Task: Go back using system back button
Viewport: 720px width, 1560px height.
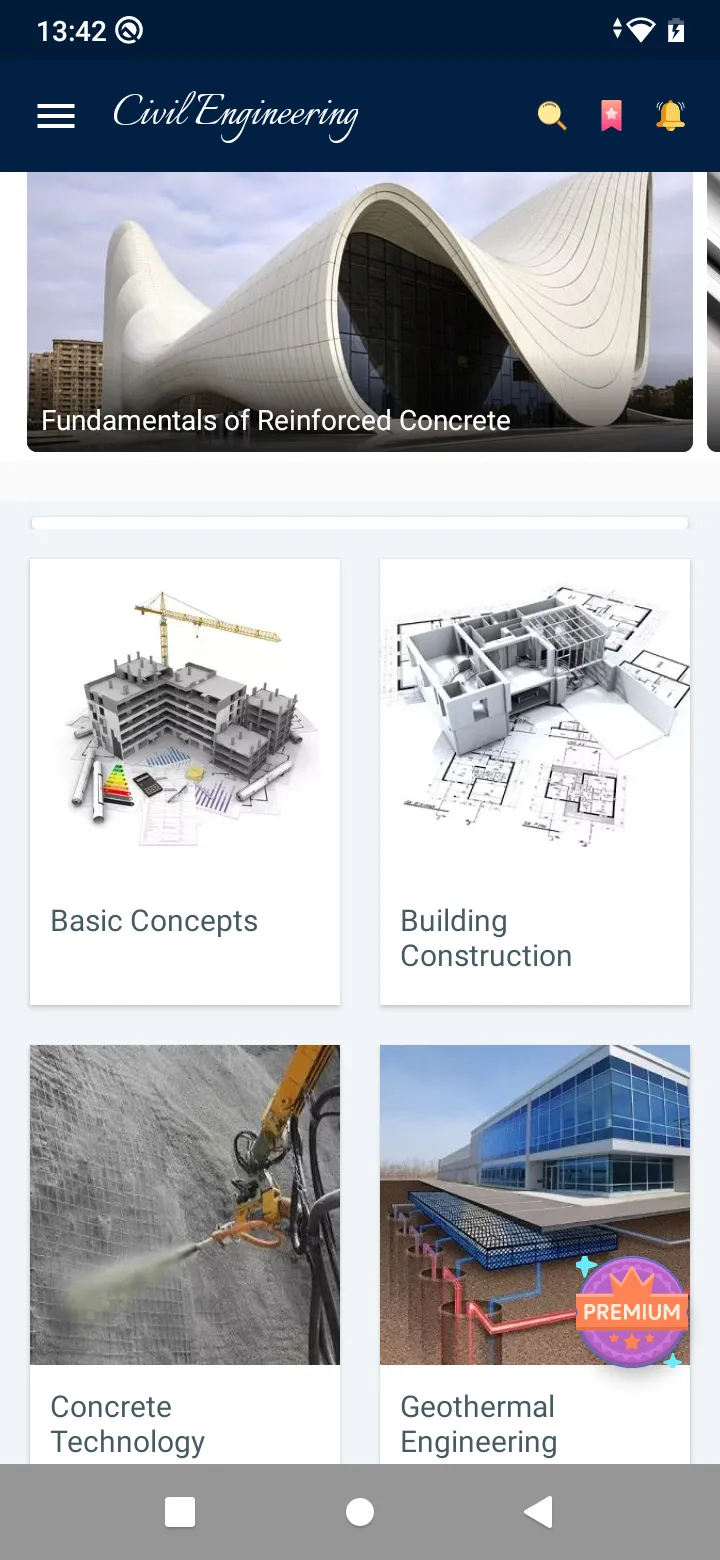Action: coord(539,1512)
